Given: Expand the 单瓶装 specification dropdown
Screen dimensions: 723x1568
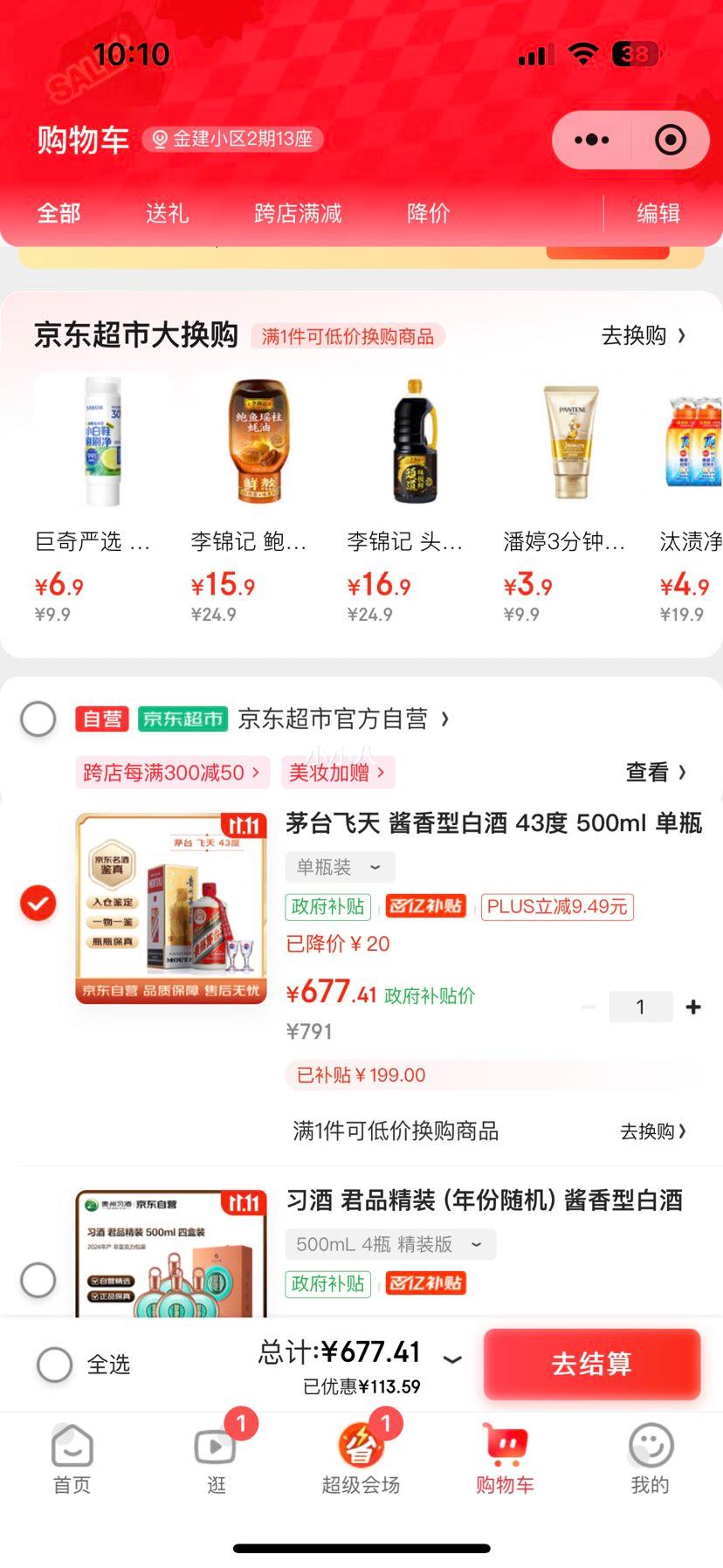Looking at the screenshot, I should tap(340, 867).
